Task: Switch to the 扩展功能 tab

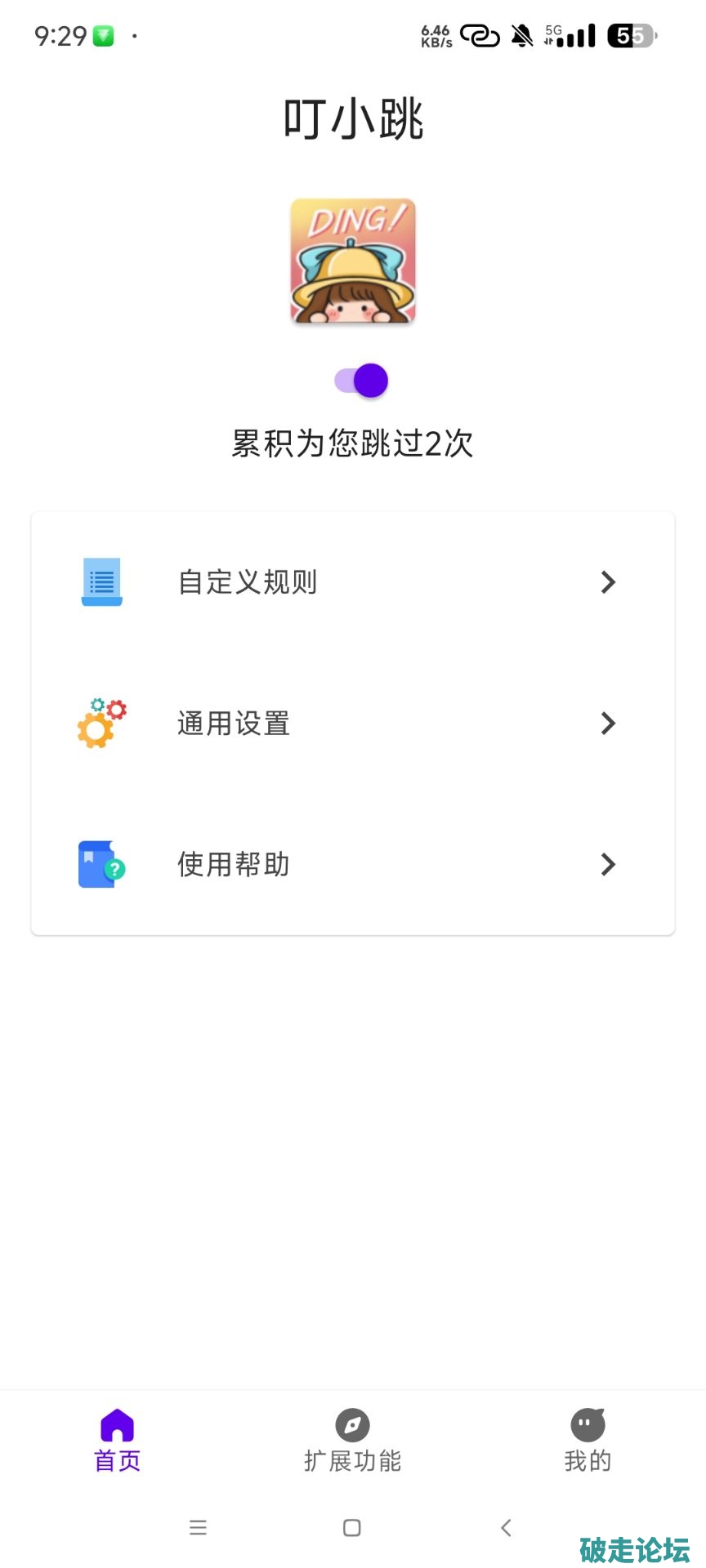Action: [x=352, y=1441]
